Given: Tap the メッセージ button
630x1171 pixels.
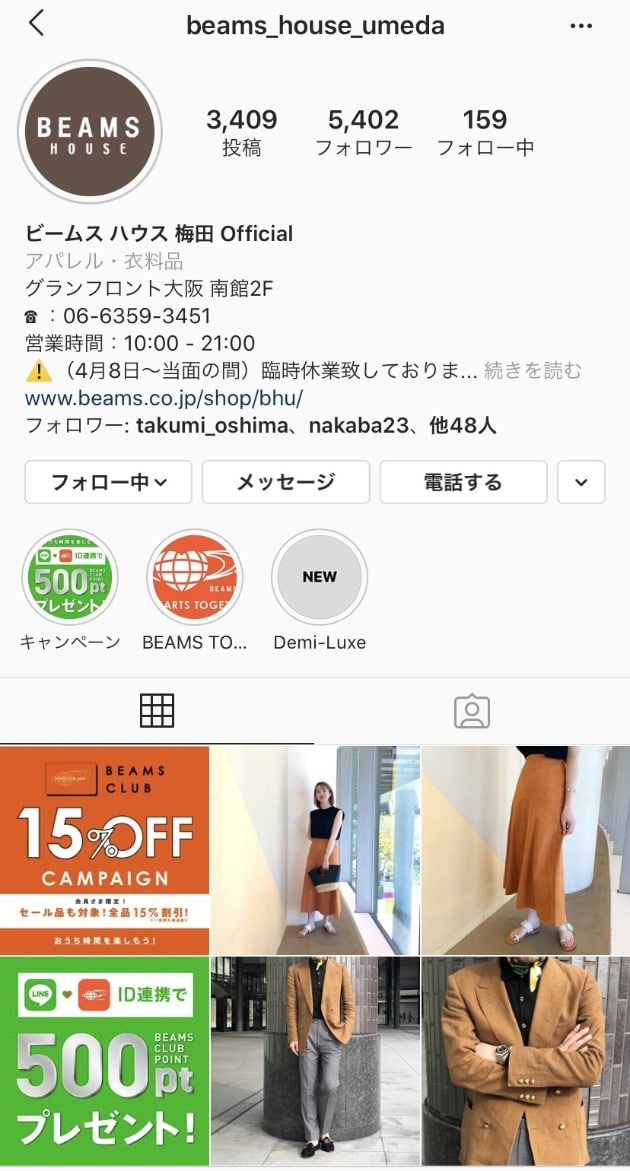Looking at the screenshot, I should (286, 482).
